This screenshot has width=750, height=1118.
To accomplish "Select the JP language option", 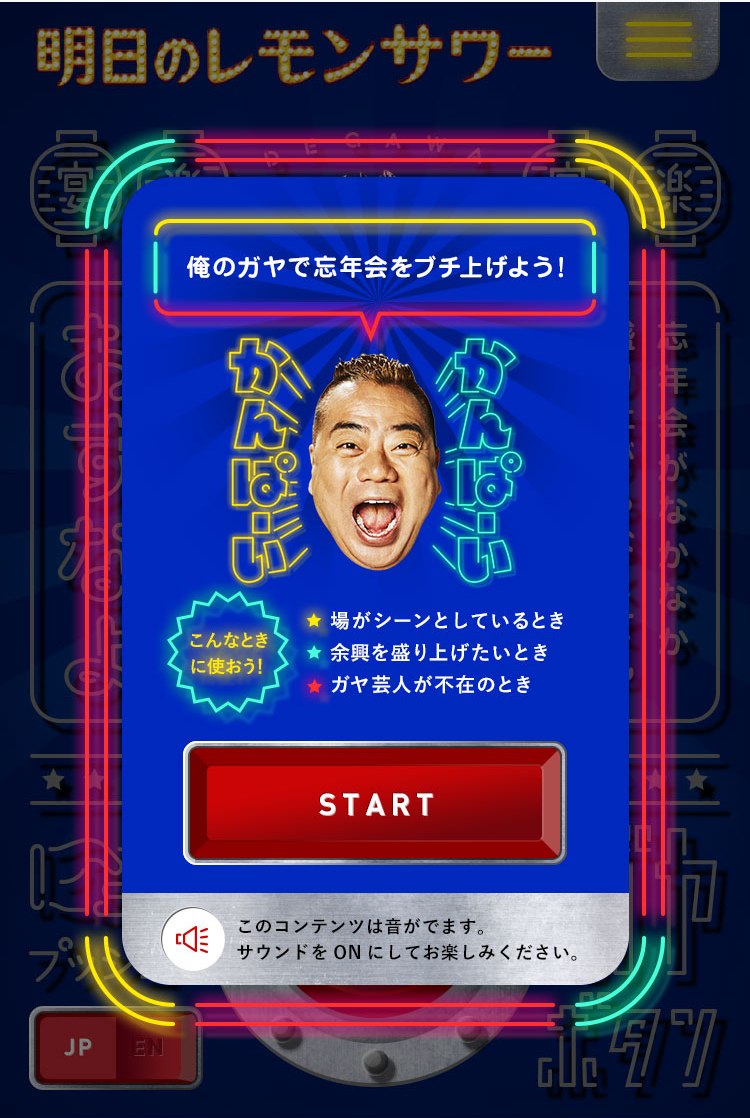I will (77, 1048).
